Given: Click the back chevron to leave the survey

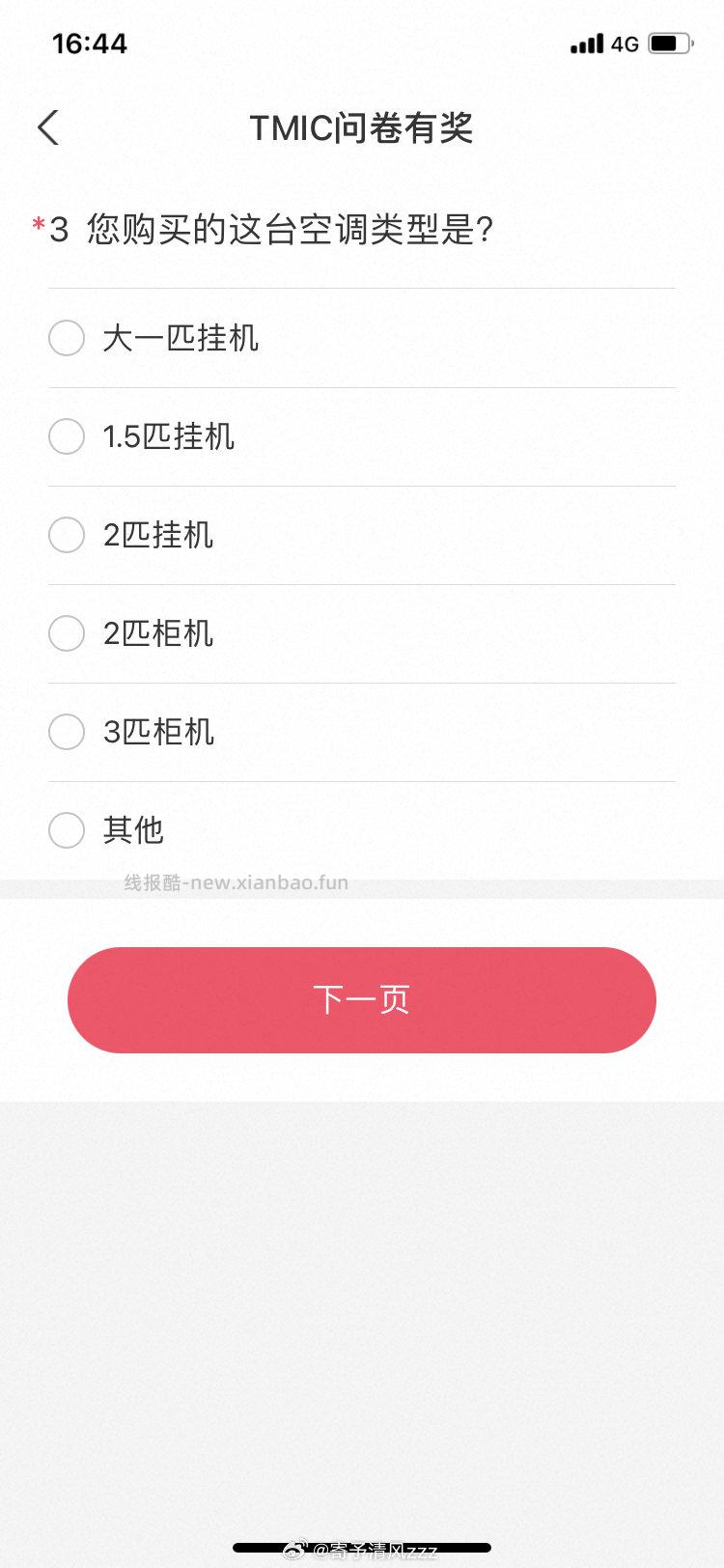Looking at the screenshot, I should 48,127.
